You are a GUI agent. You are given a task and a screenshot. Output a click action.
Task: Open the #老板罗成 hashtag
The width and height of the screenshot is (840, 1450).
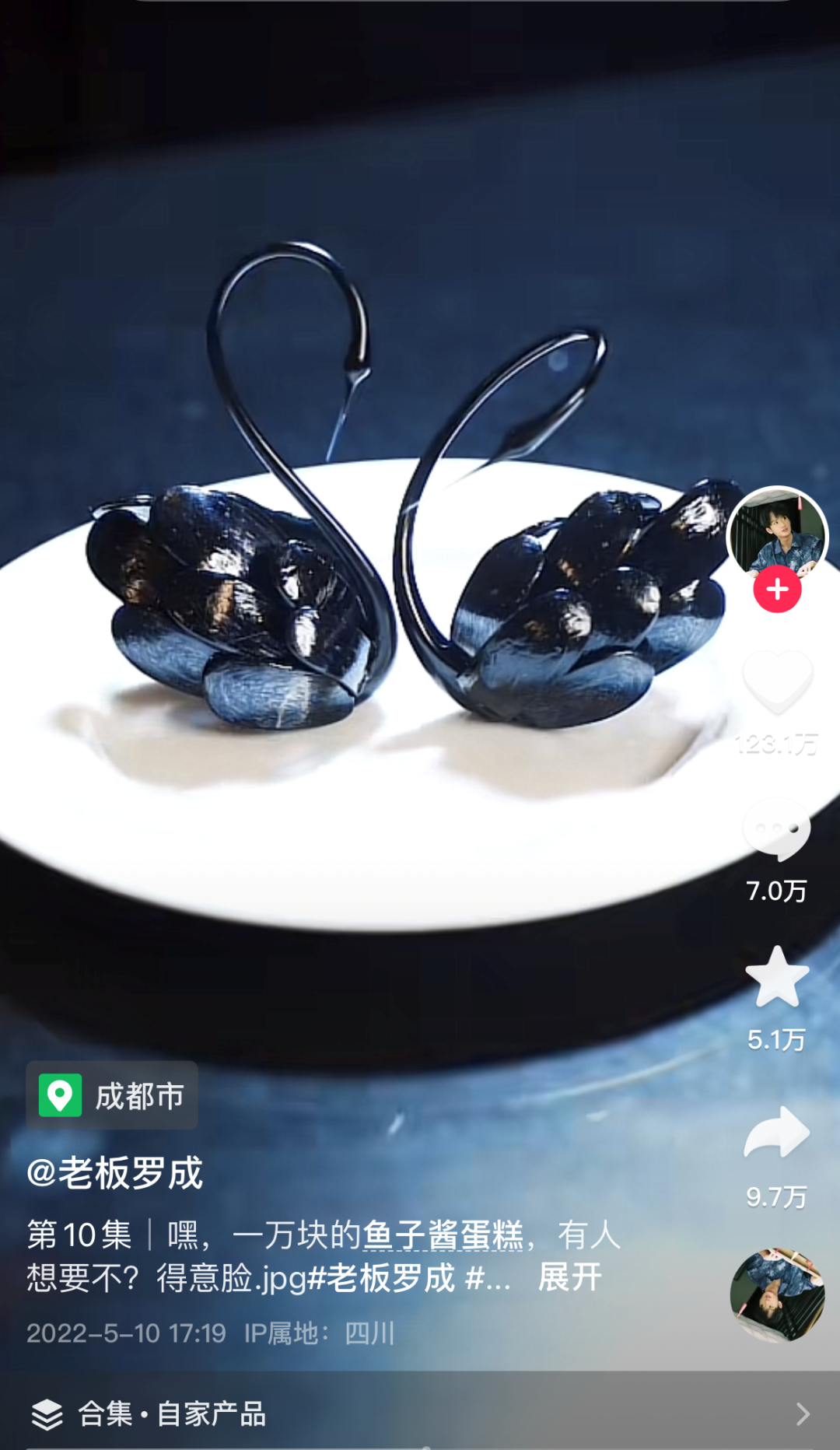[x=382, y=1278]
